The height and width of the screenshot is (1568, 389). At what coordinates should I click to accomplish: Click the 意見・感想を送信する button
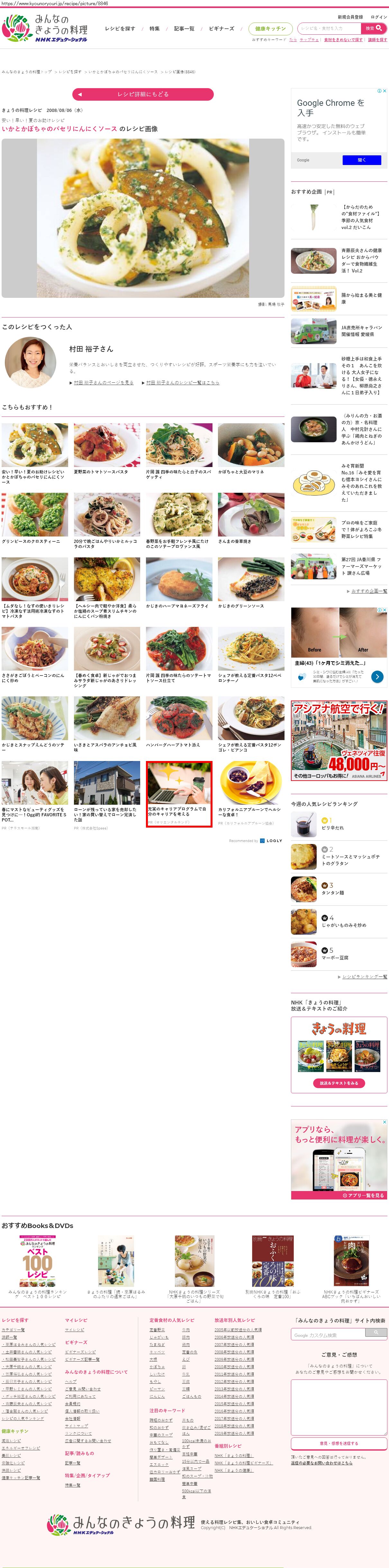(339, 1443)
